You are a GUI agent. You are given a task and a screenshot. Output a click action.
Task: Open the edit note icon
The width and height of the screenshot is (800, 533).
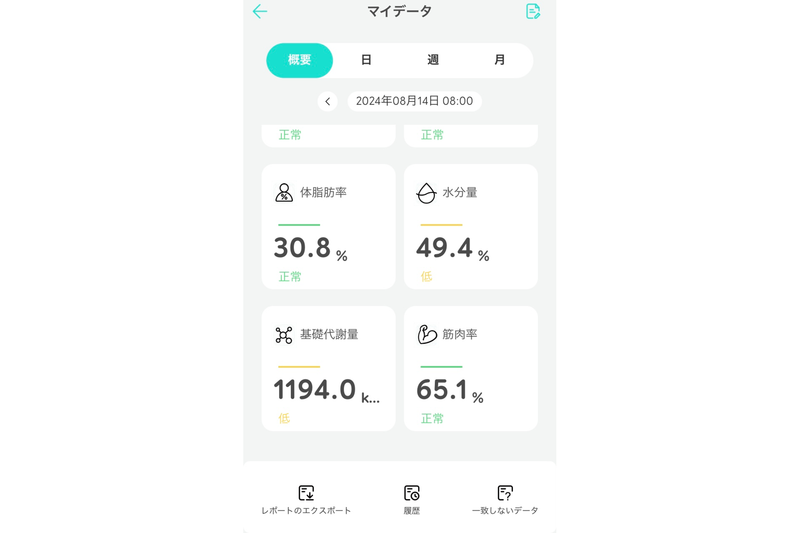(533, 12)
